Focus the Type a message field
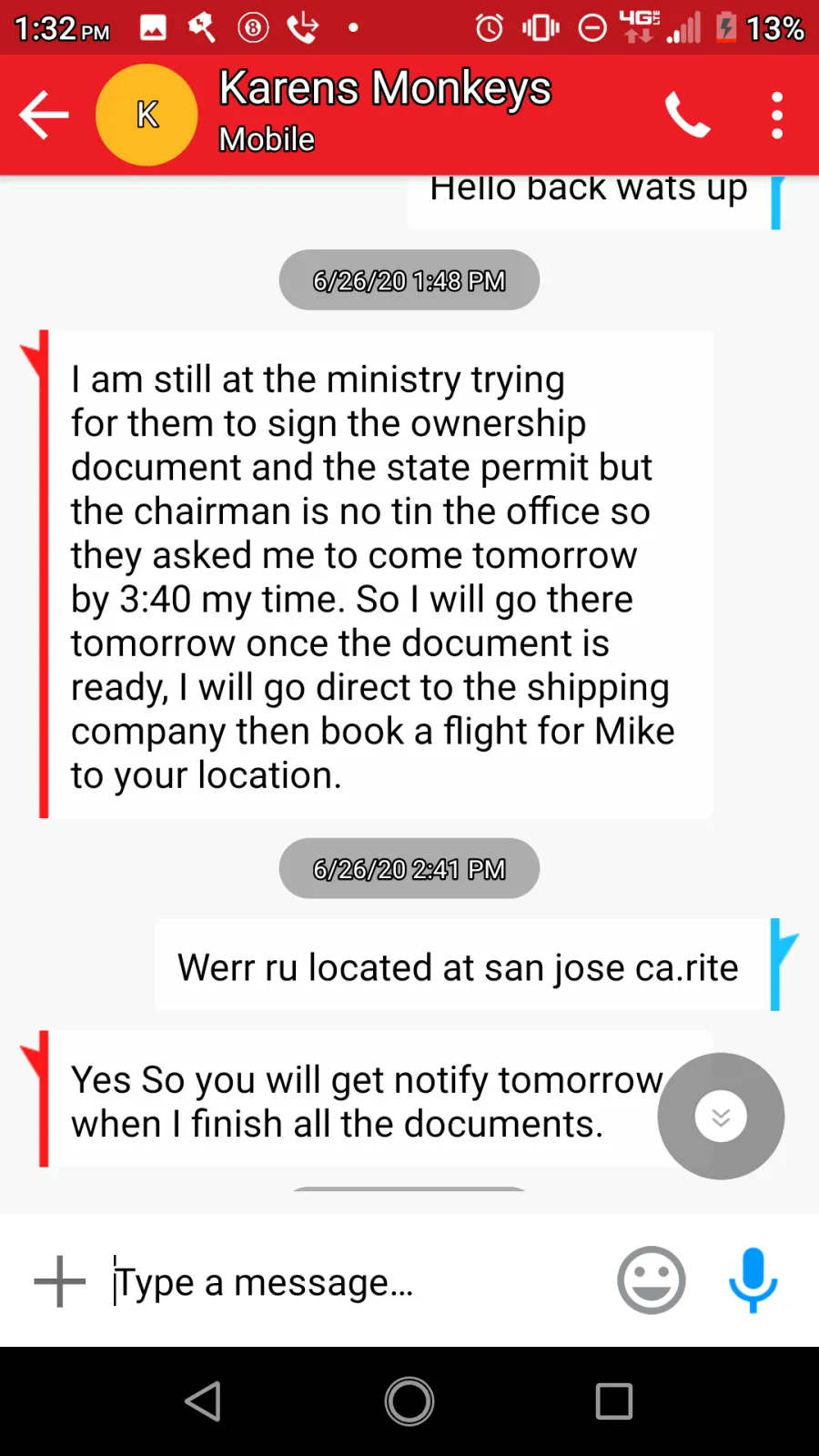 pyautogui.click(x=355, y=1281)
